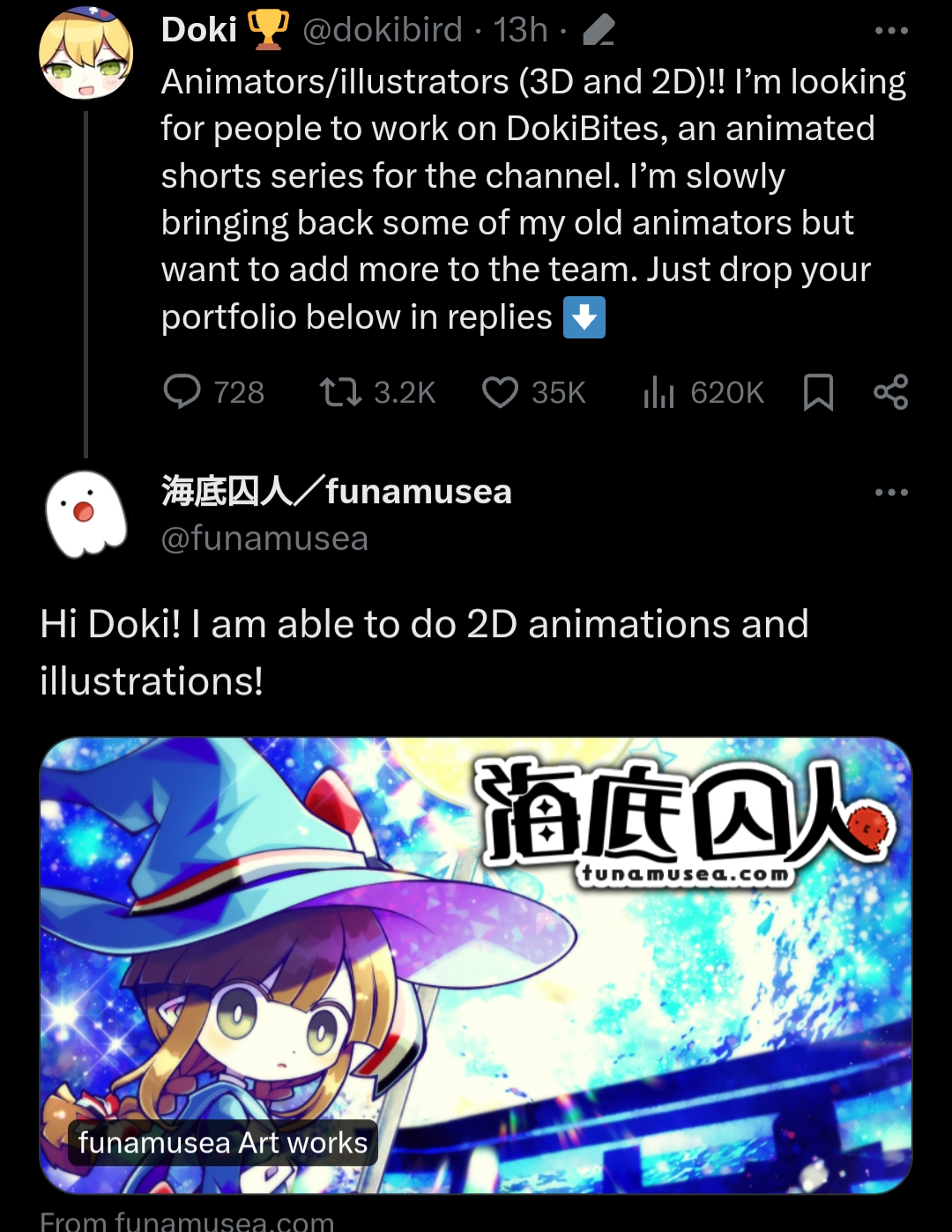The height and width of the screenshot is (1232, 952).
Task: Like Doki's post
Action: [x=500, y=392]
